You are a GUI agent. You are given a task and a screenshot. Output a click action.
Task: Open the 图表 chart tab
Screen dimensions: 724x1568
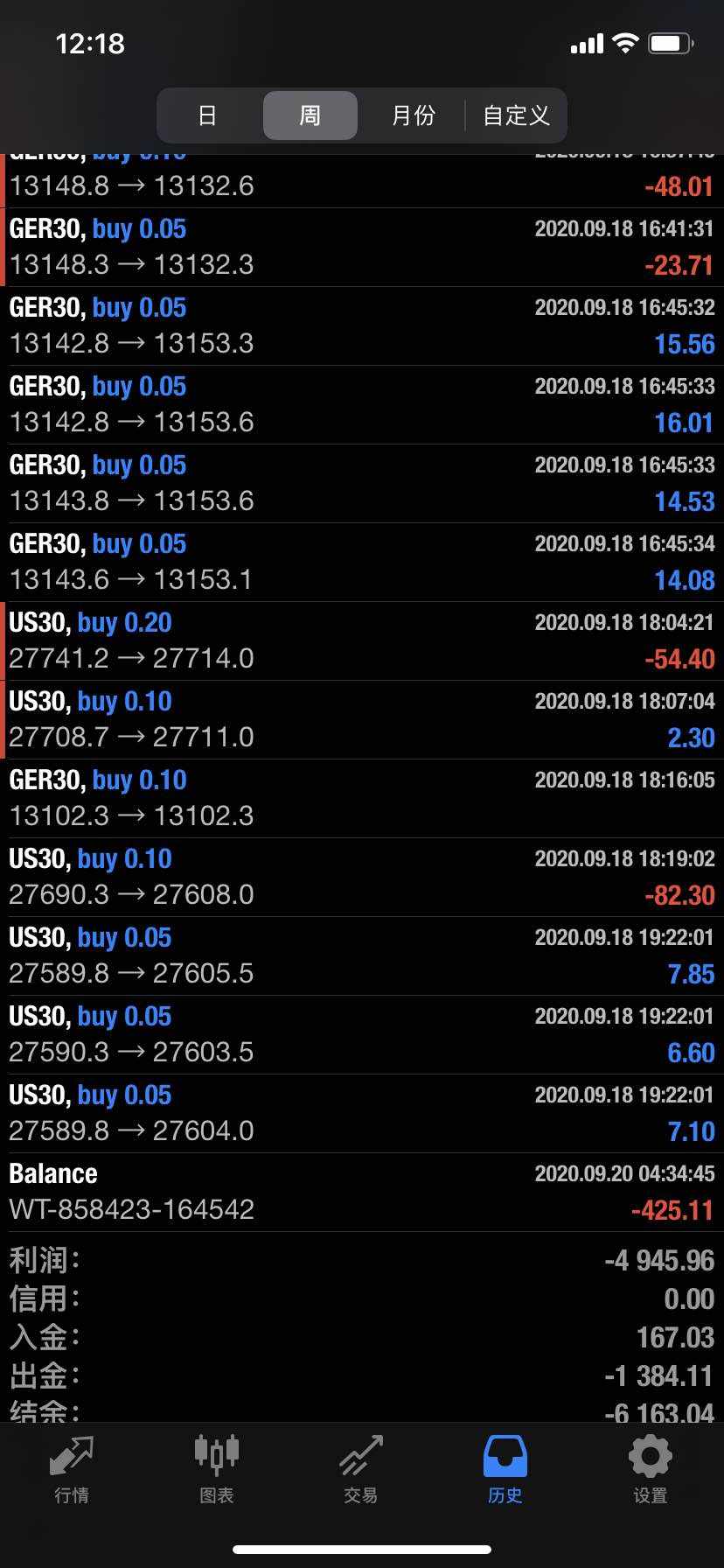tap(216, 1470)
